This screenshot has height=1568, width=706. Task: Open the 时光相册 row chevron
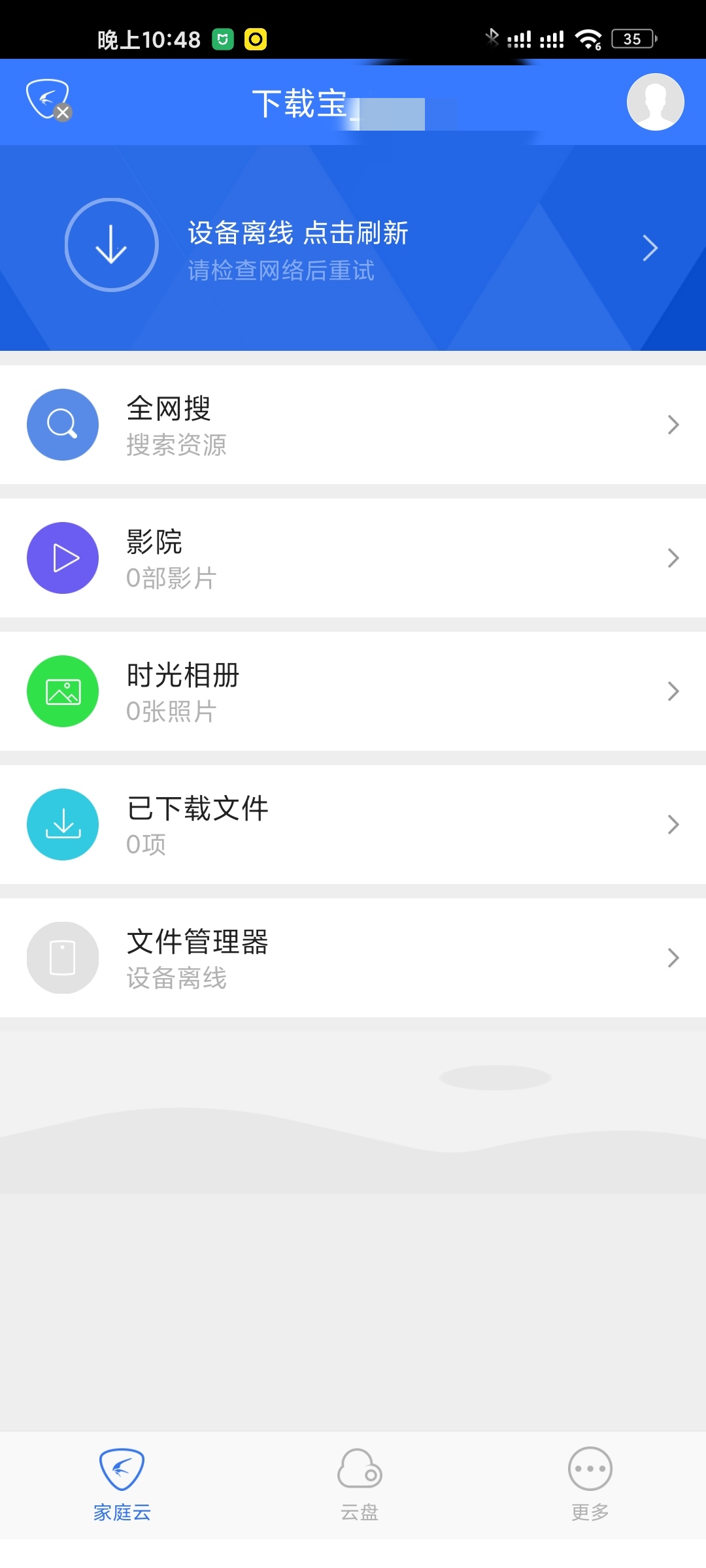click(673, 691)
